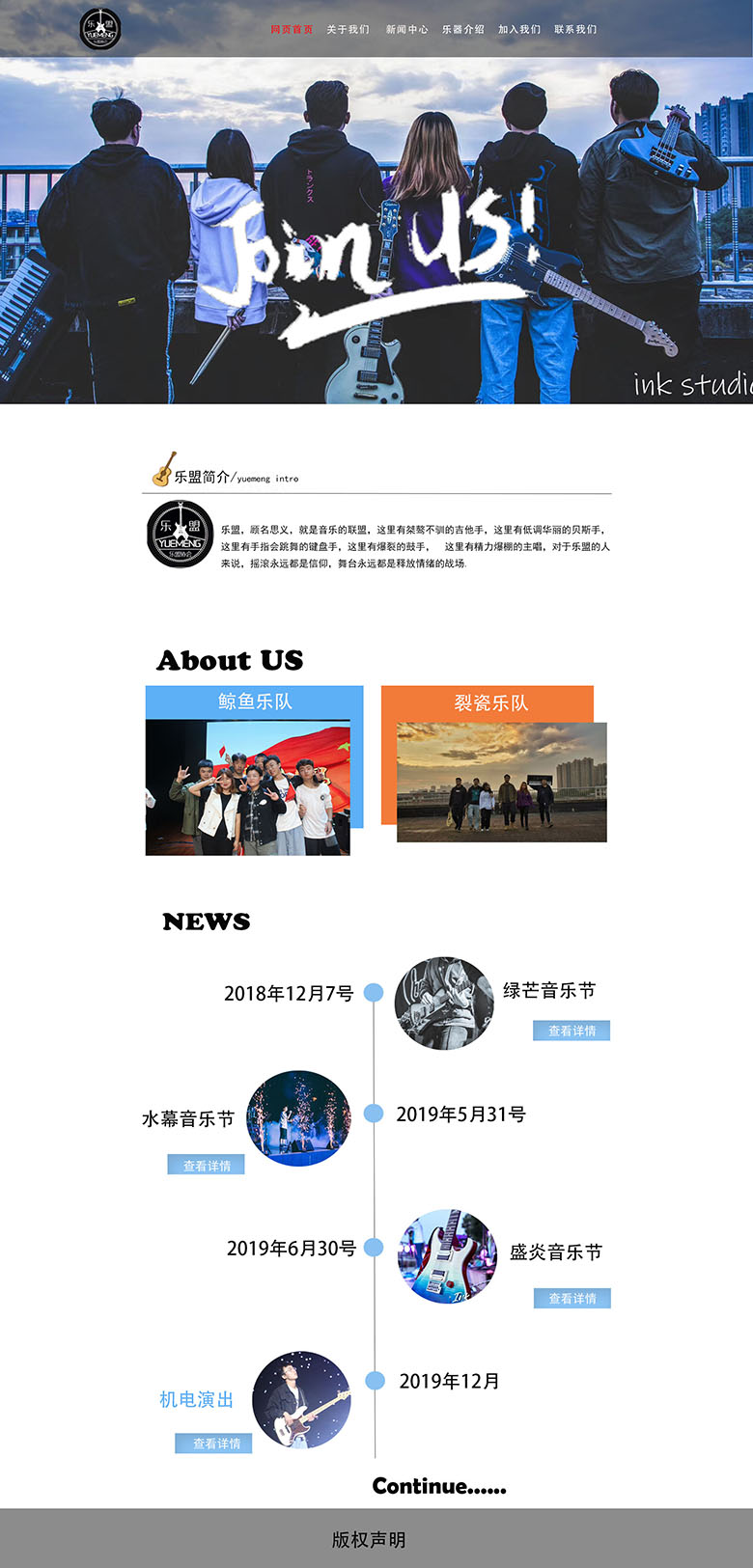The width and height of the screenshot is (753, 1568).
Task: View details for 机电演出
Action: pos(213,1443)
